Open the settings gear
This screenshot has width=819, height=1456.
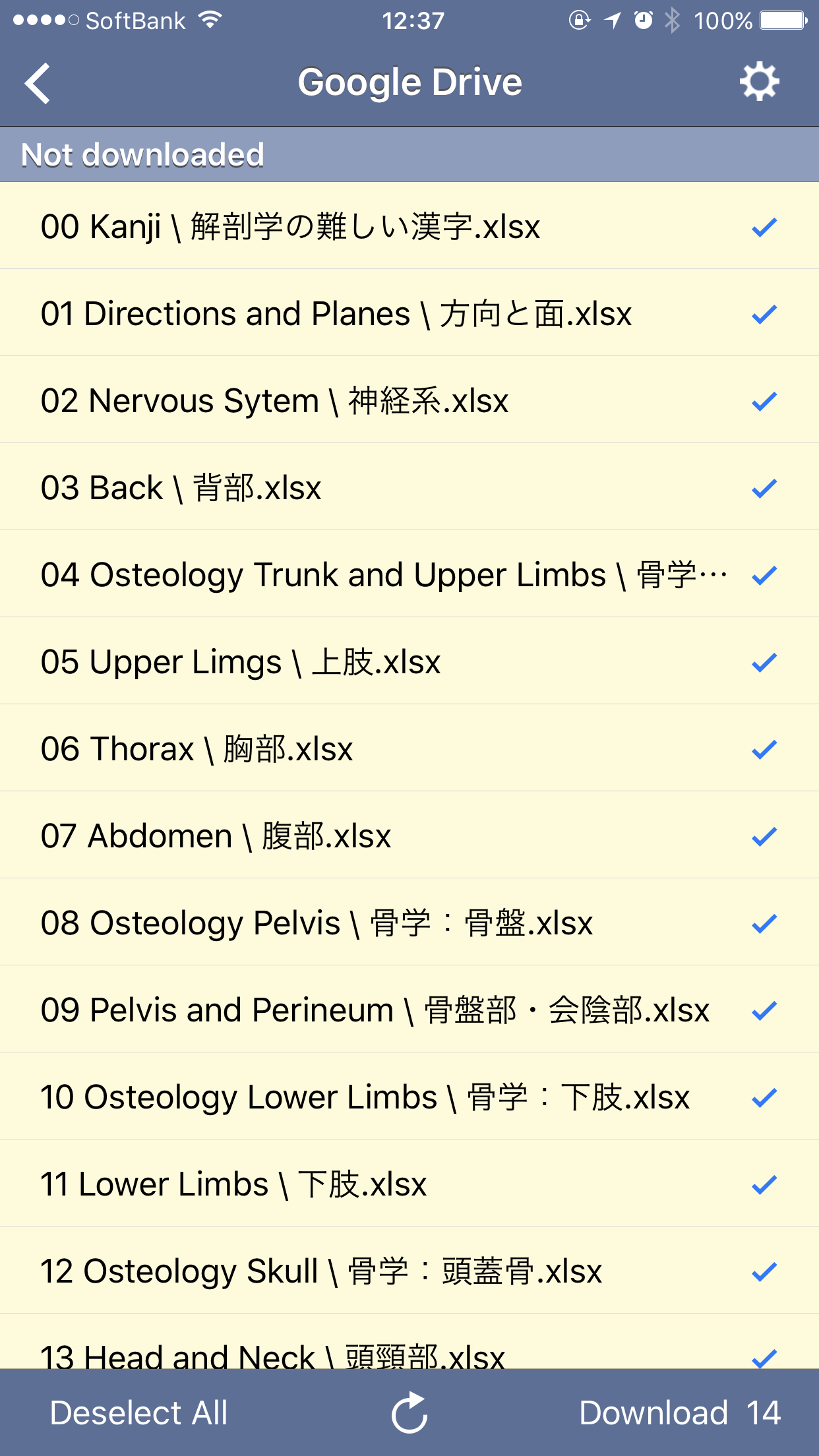(759, 82)
